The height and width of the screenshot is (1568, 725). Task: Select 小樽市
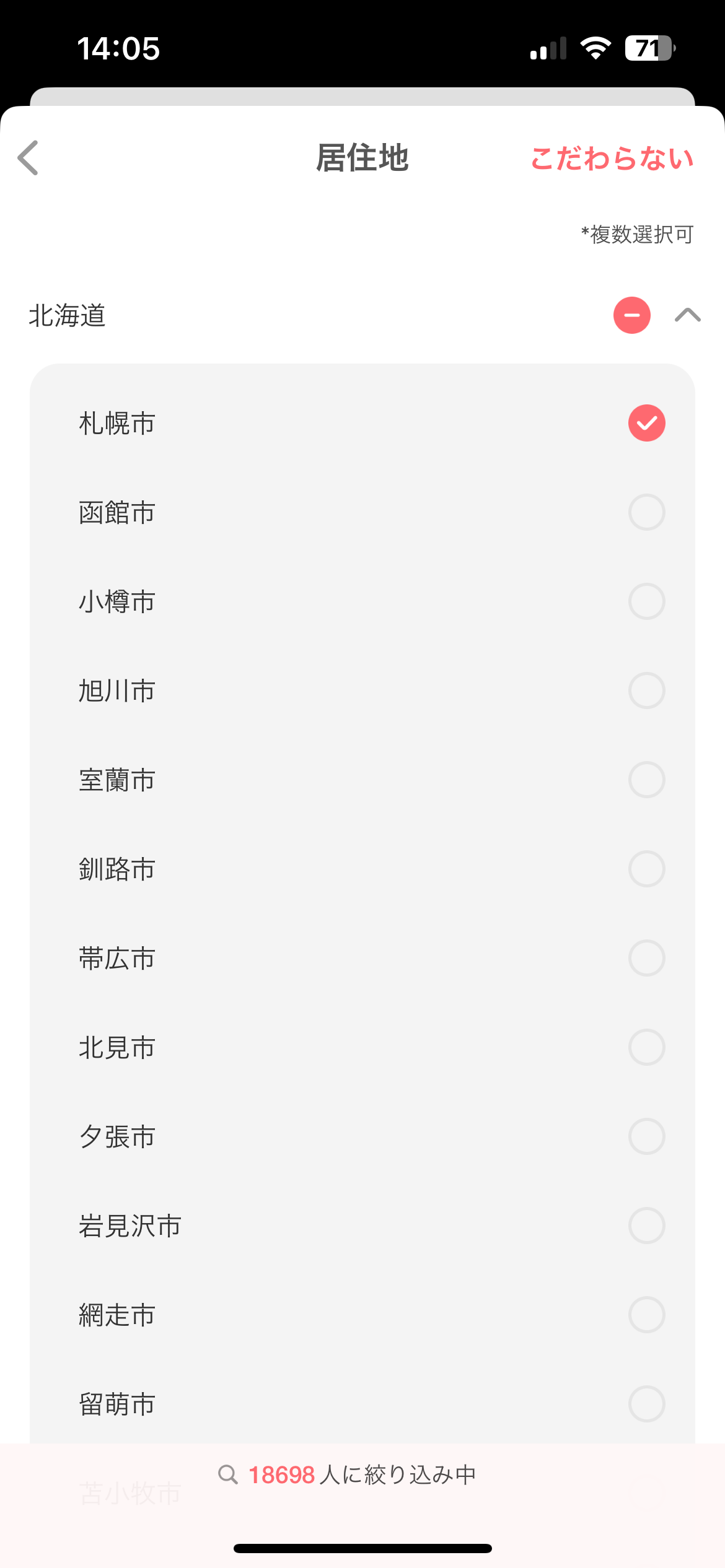[646, 601]
